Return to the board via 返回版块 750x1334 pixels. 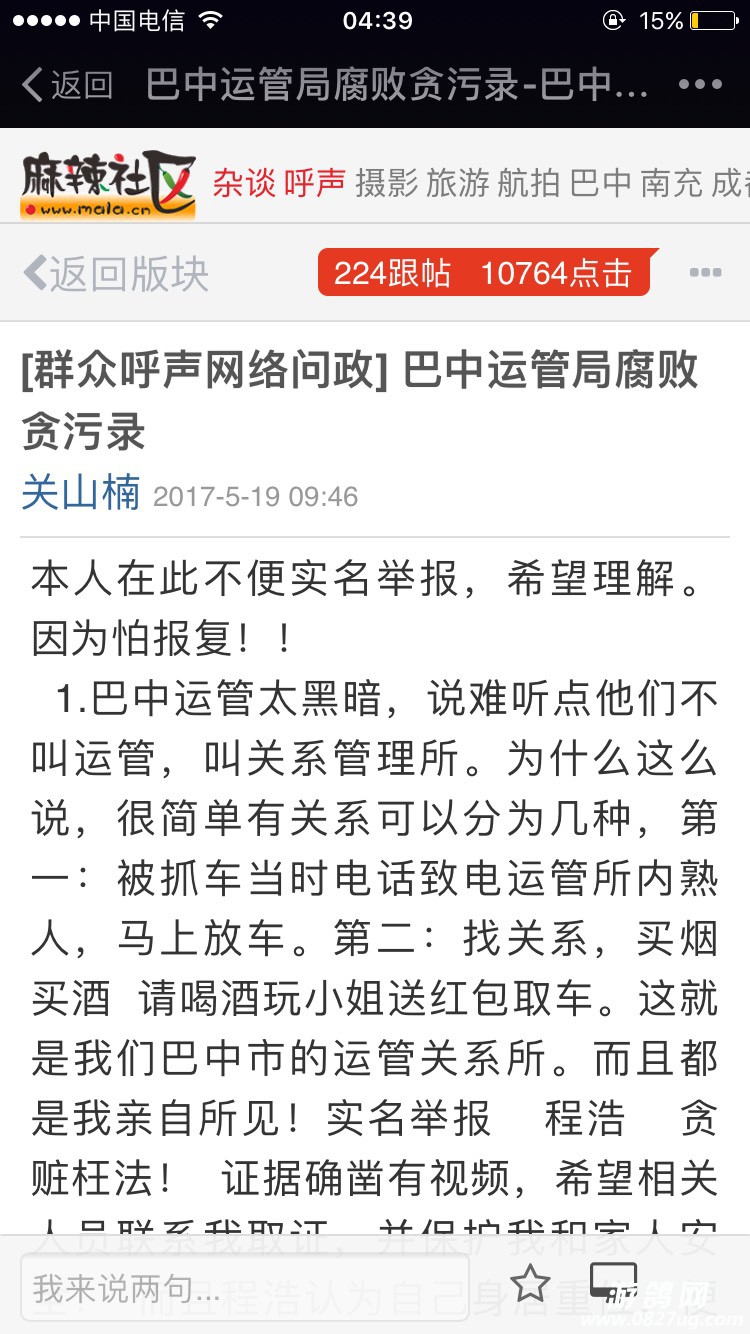[x=116, y=273]
